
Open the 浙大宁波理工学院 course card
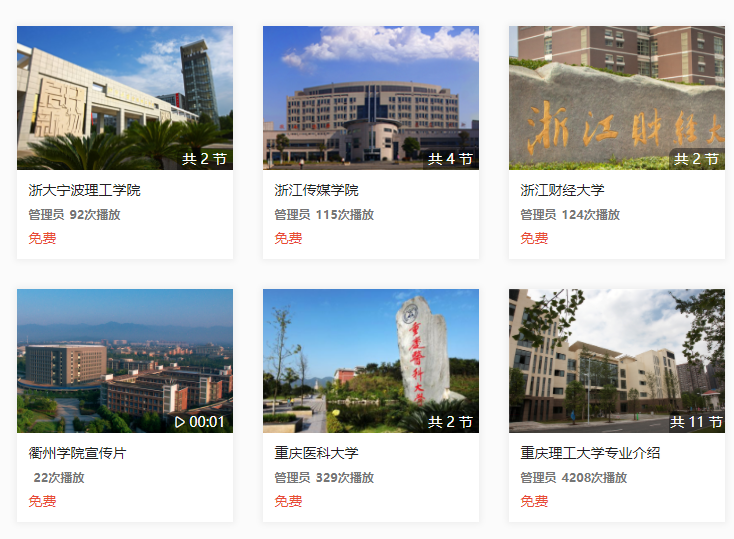click(x=124, y=100)
